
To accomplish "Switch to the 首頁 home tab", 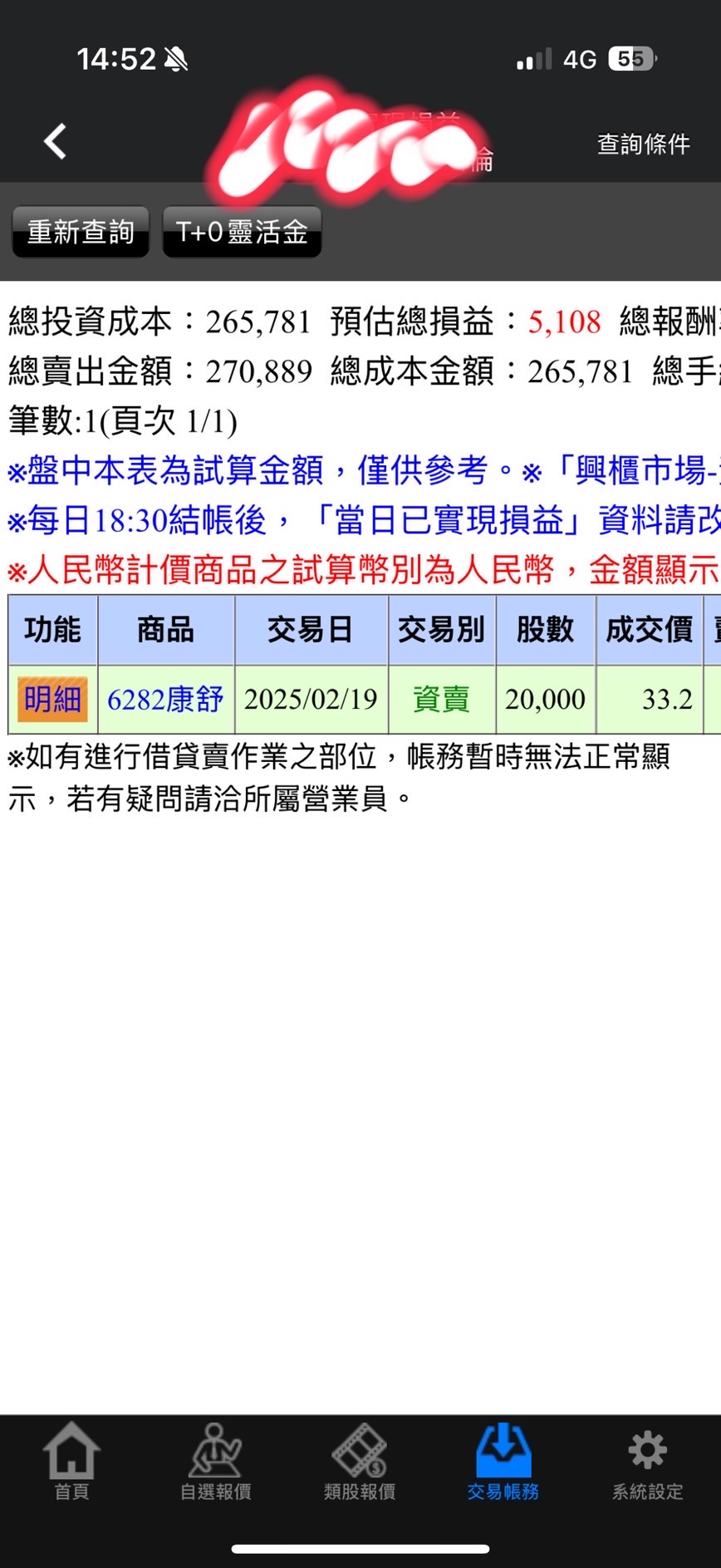I will 71,1462.
